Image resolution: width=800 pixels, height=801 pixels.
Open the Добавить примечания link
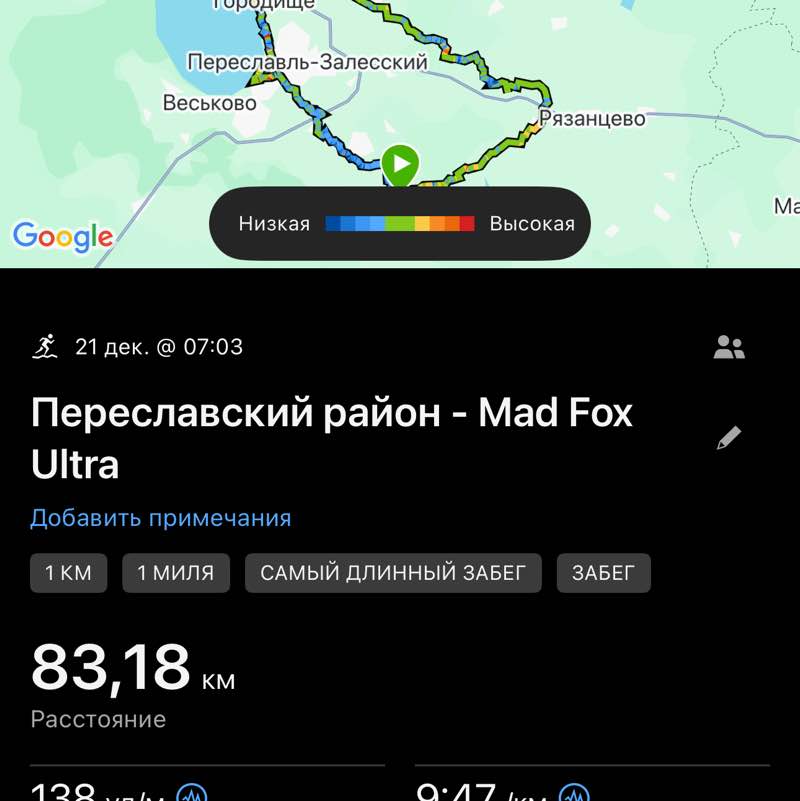[x=162, y=517]
